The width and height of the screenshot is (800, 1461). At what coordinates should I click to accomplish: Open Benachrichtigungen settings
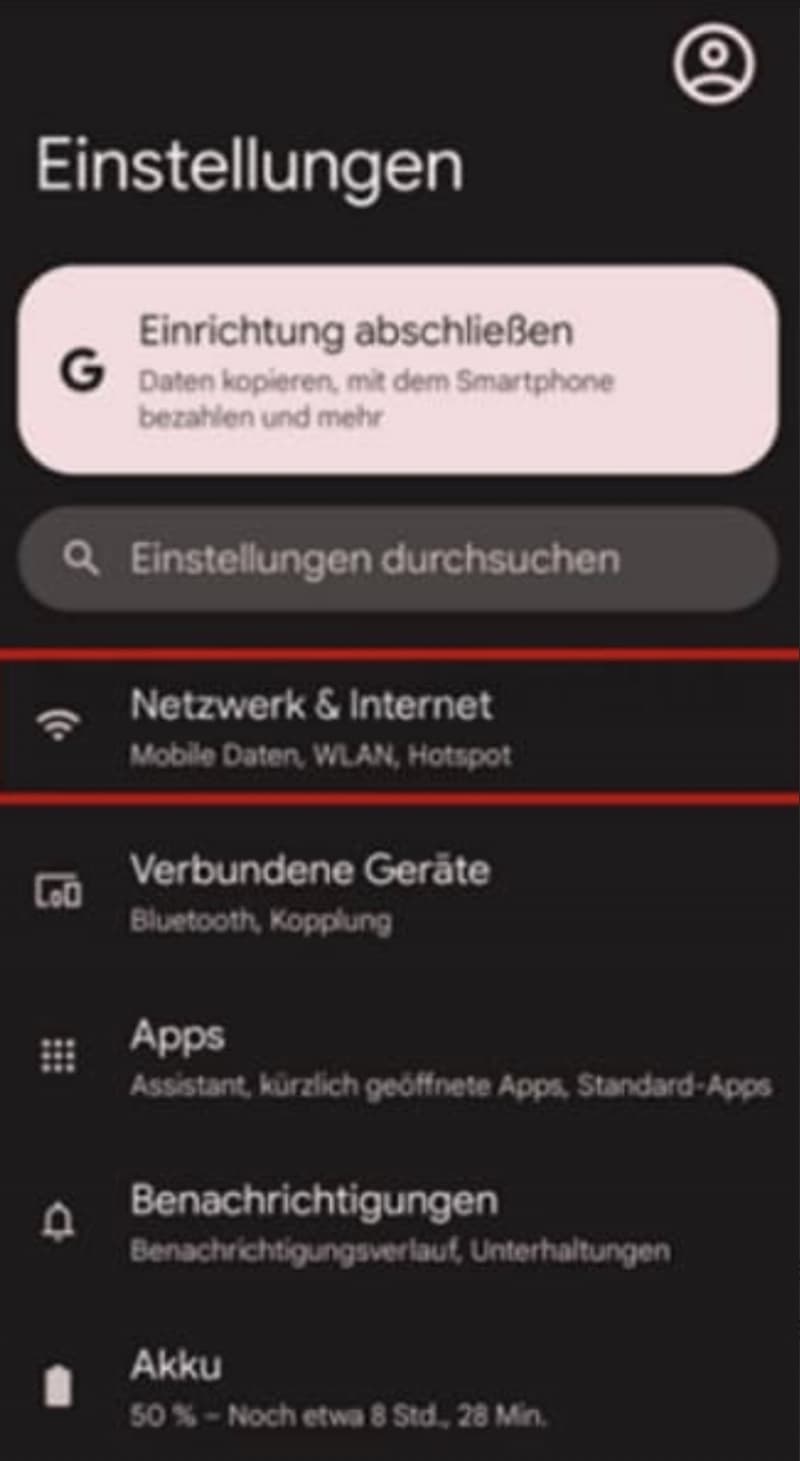click(x=400, y=1222)
